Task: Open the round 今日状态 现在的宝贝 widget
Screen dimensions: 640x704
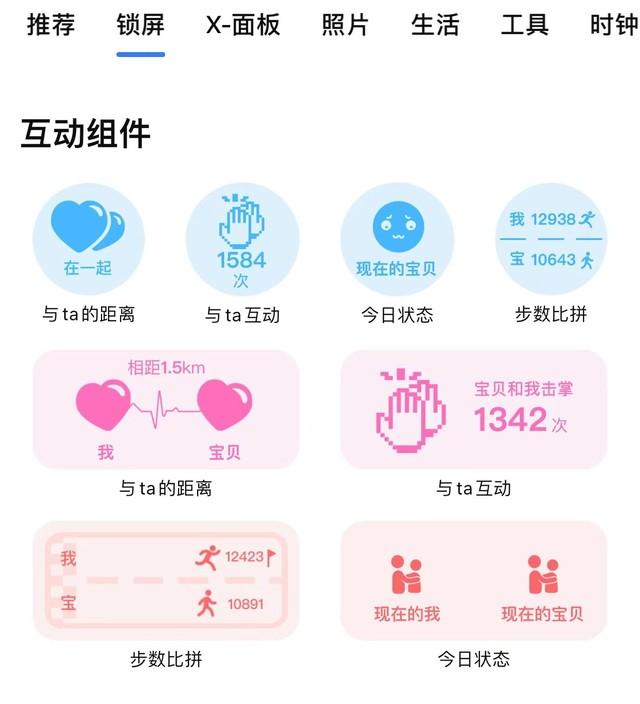Action: click(397, 239)
